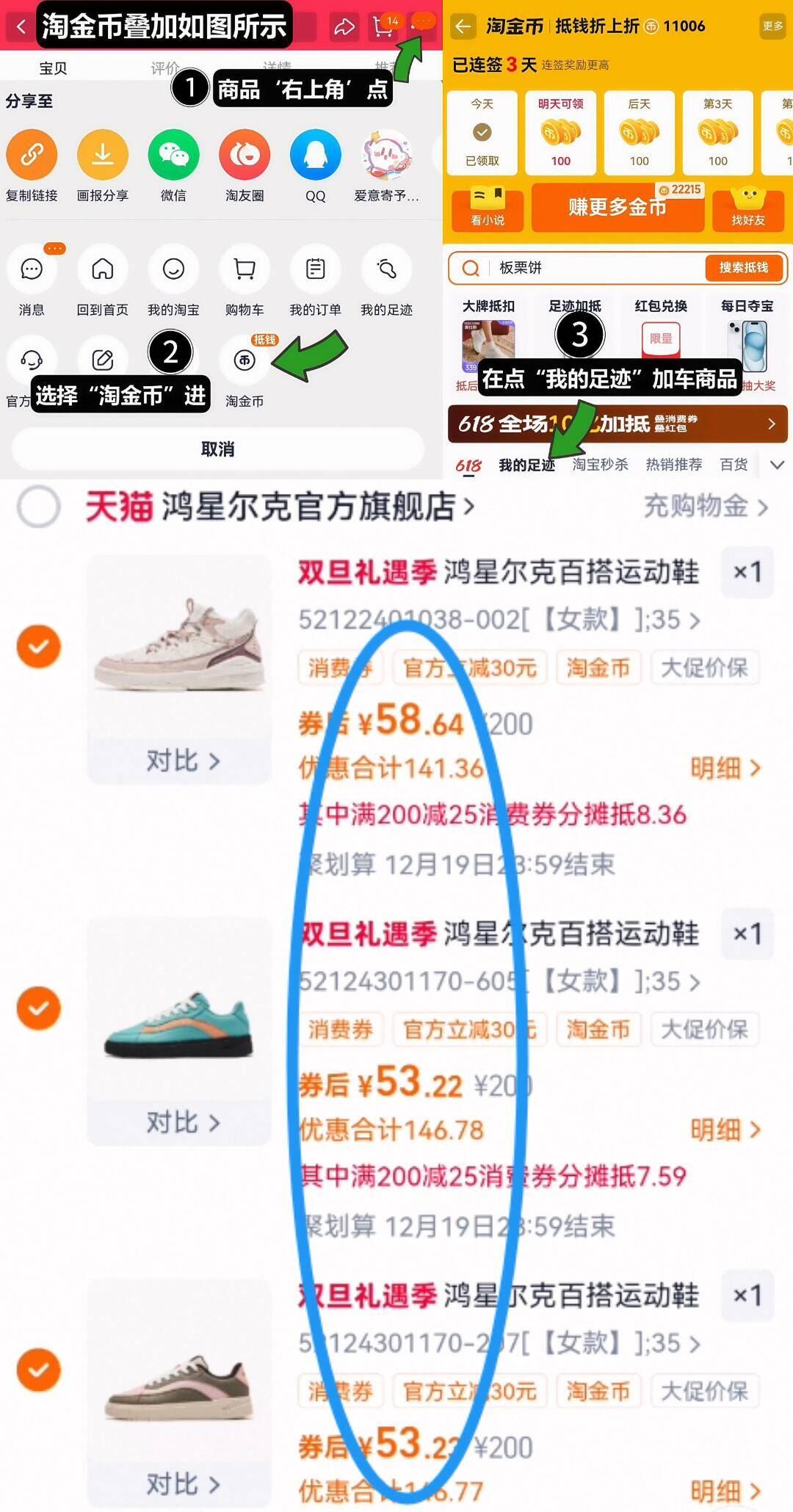
Task: Open 消息 messages icon
Action: click(32, 269)
